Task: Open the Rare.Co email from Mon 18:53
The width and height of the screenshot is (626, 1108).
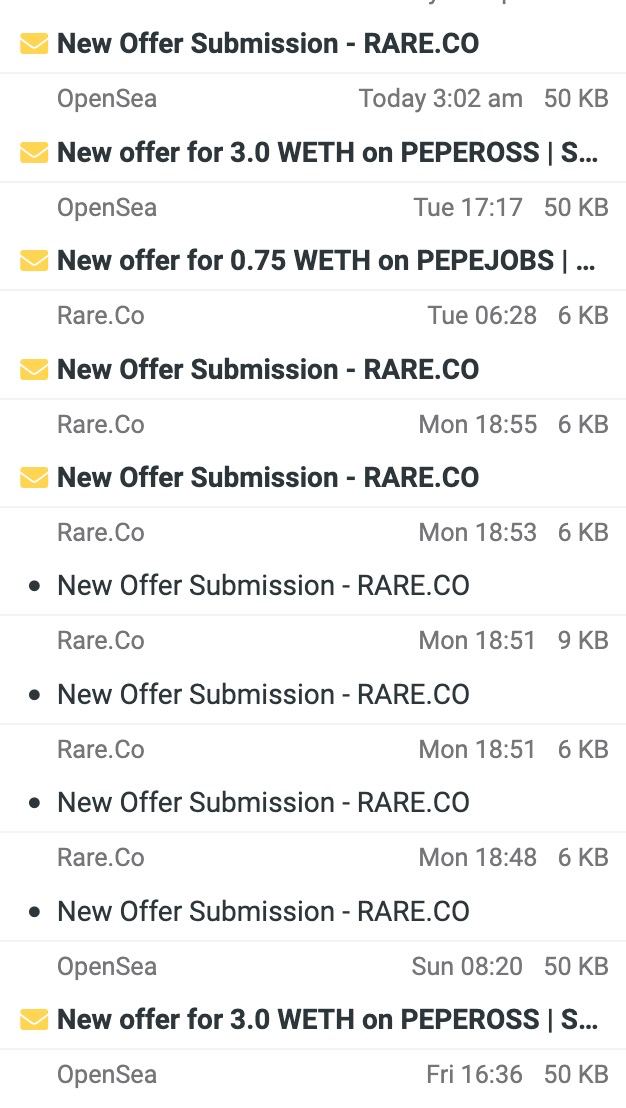Action: click(x=313, y=561)
